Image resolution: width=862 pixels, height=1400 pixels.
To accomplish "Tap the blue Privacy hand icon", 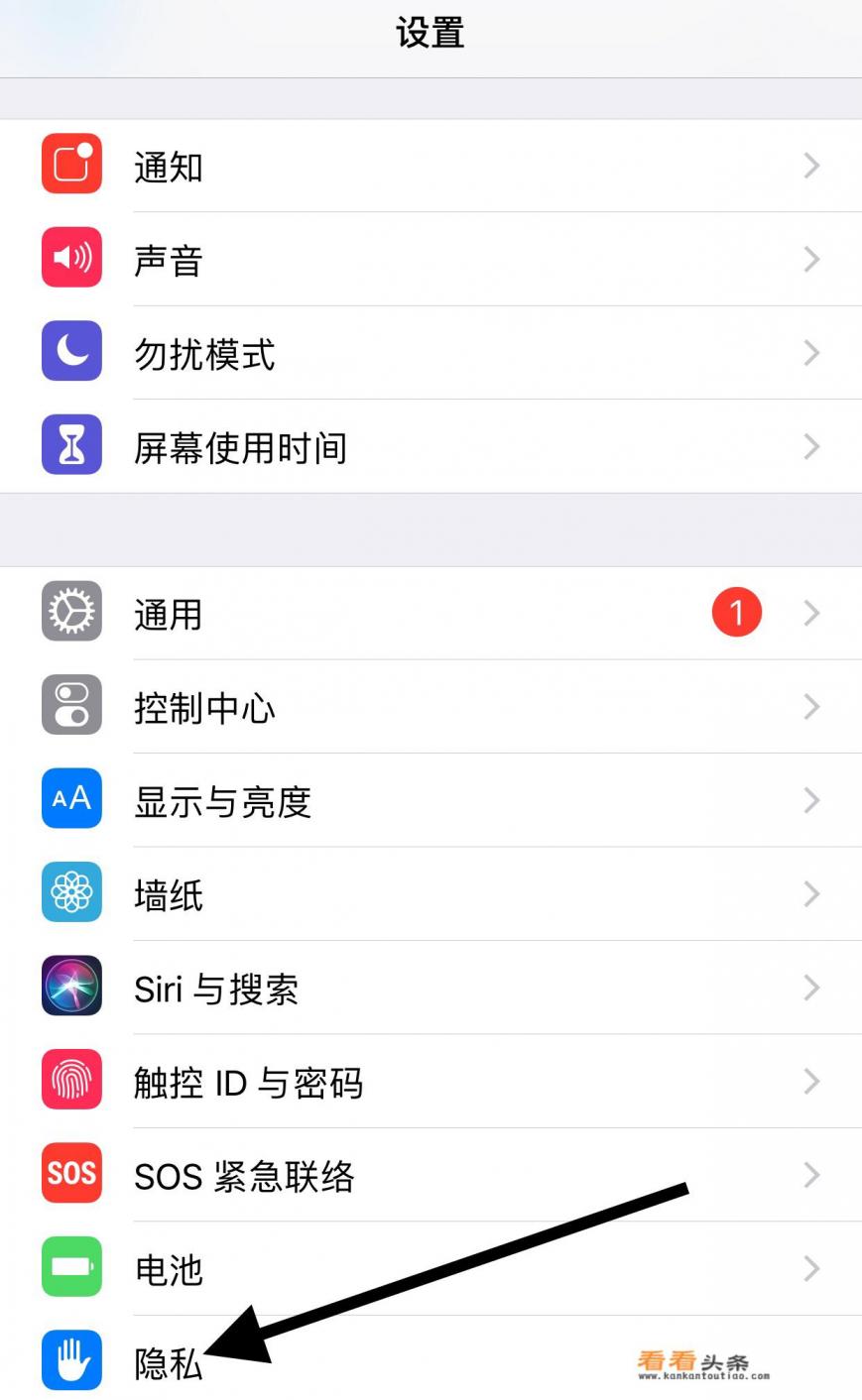I will point(70,1360).
